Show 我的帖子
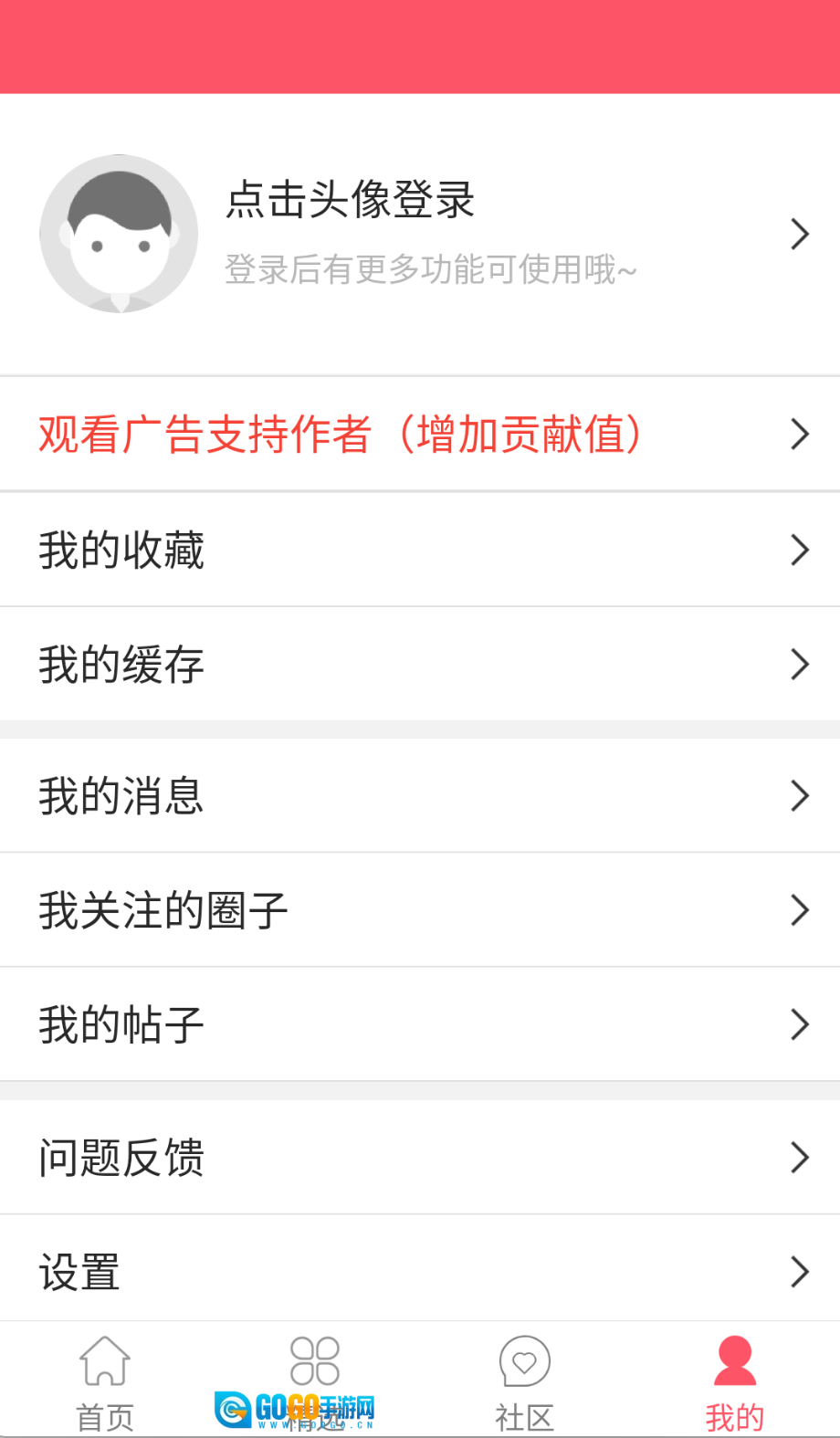 [420, 1024]
